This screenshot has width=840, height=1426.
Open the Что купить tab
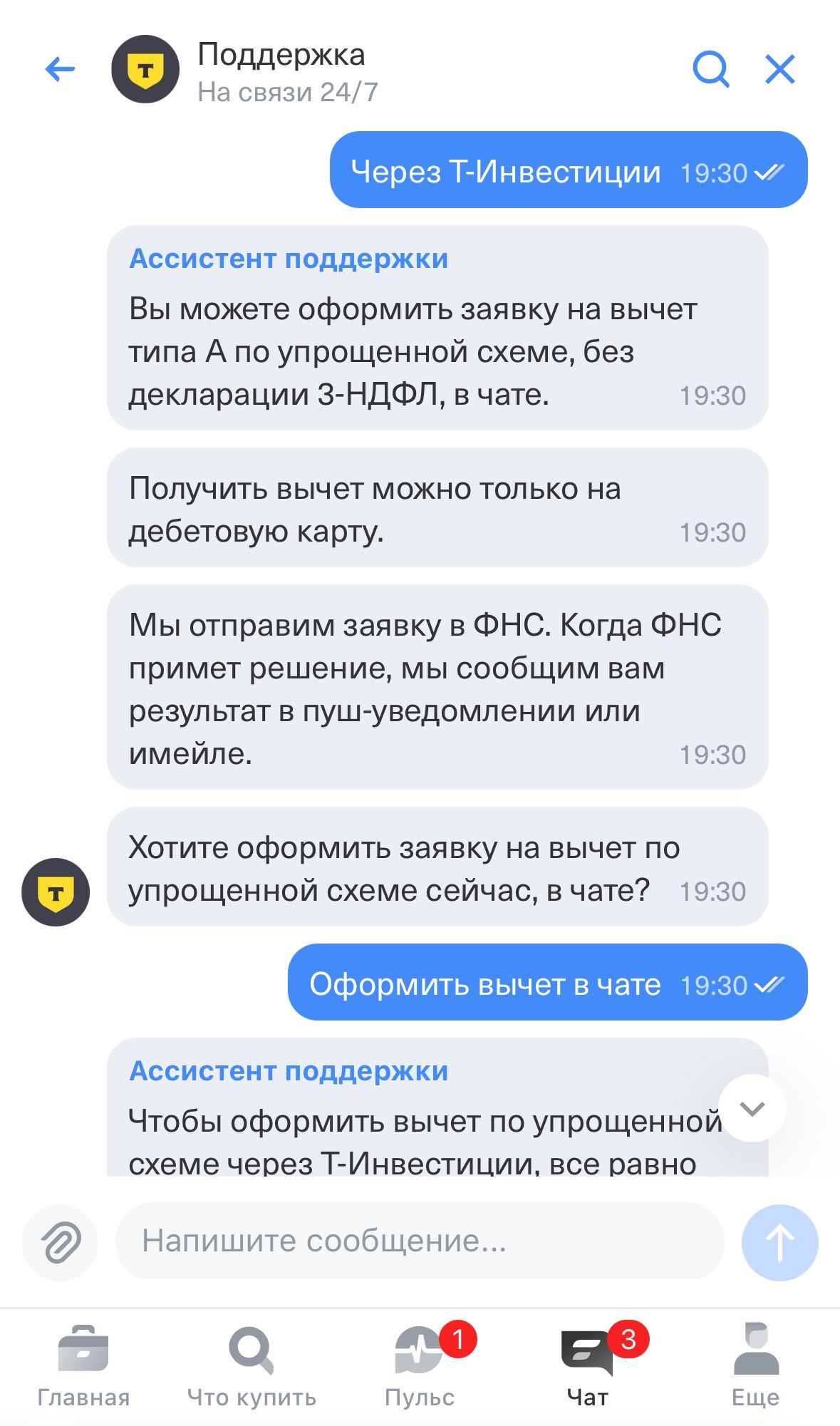click(x=252, y=1365)
